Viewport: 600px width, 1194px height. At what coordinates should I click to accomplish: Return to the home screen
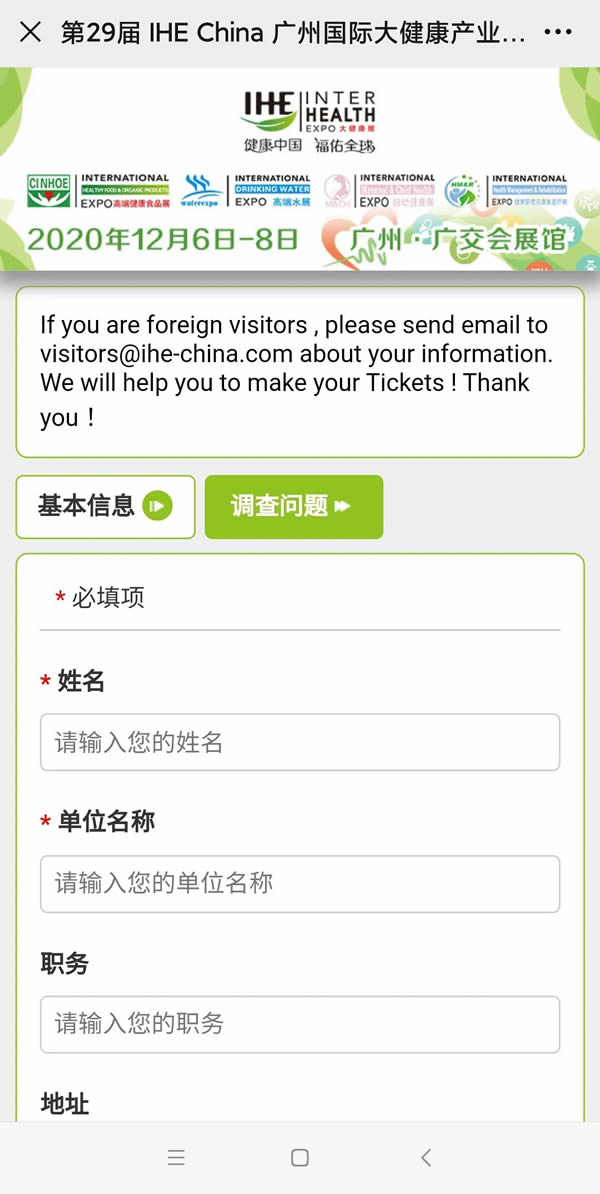pyautogui.click(x=299, y=1158)
